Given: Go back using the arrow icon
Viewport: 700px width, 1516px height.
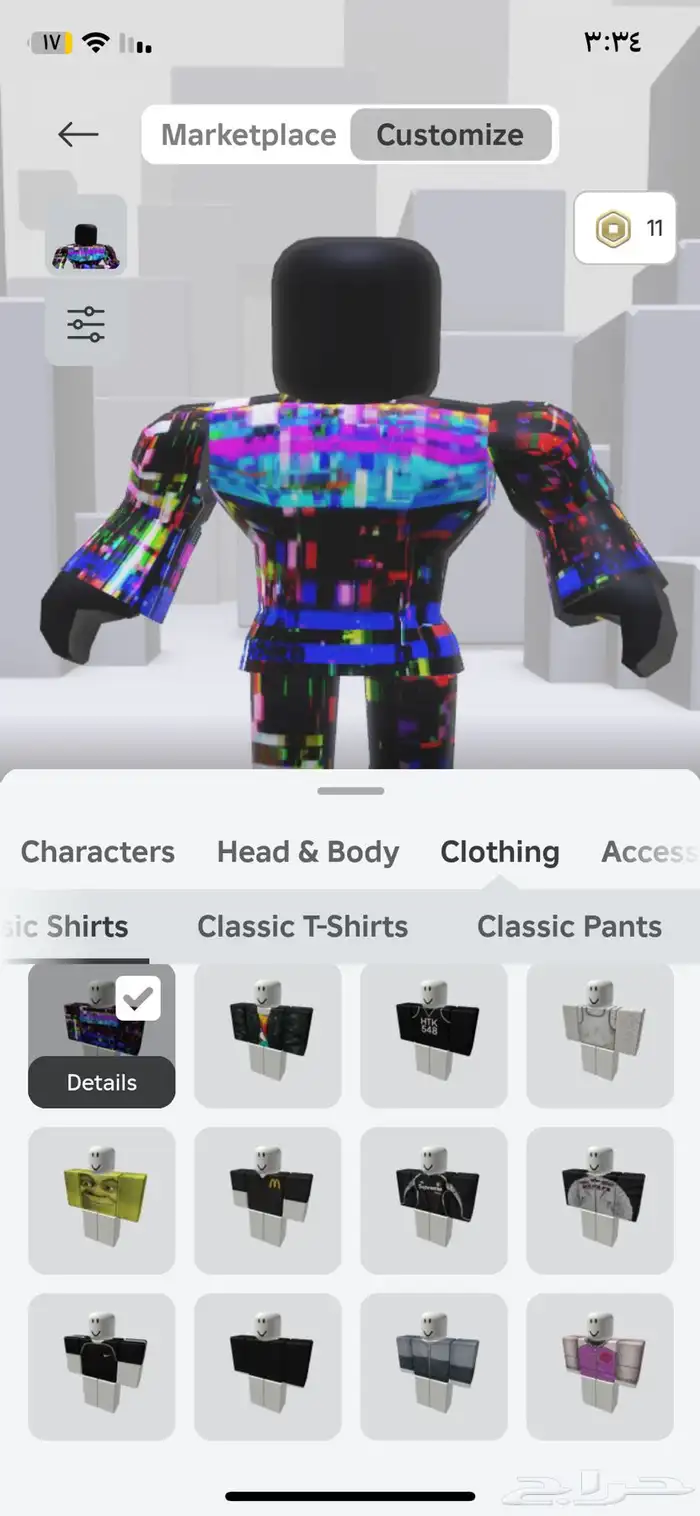Looking at the screenshot, I should click(78, 134).
